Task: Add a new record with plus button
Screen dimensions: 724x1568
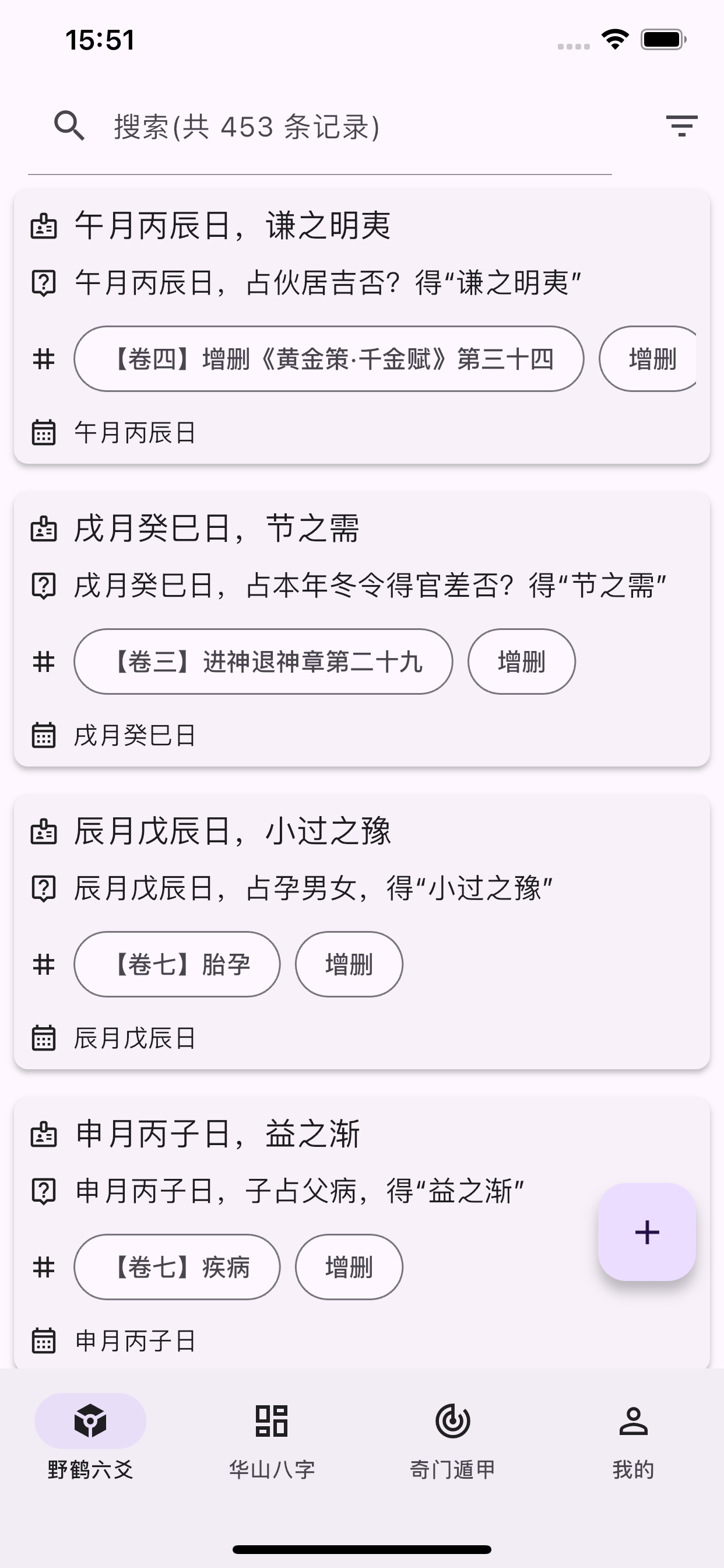Action: tap(646, 1232)
